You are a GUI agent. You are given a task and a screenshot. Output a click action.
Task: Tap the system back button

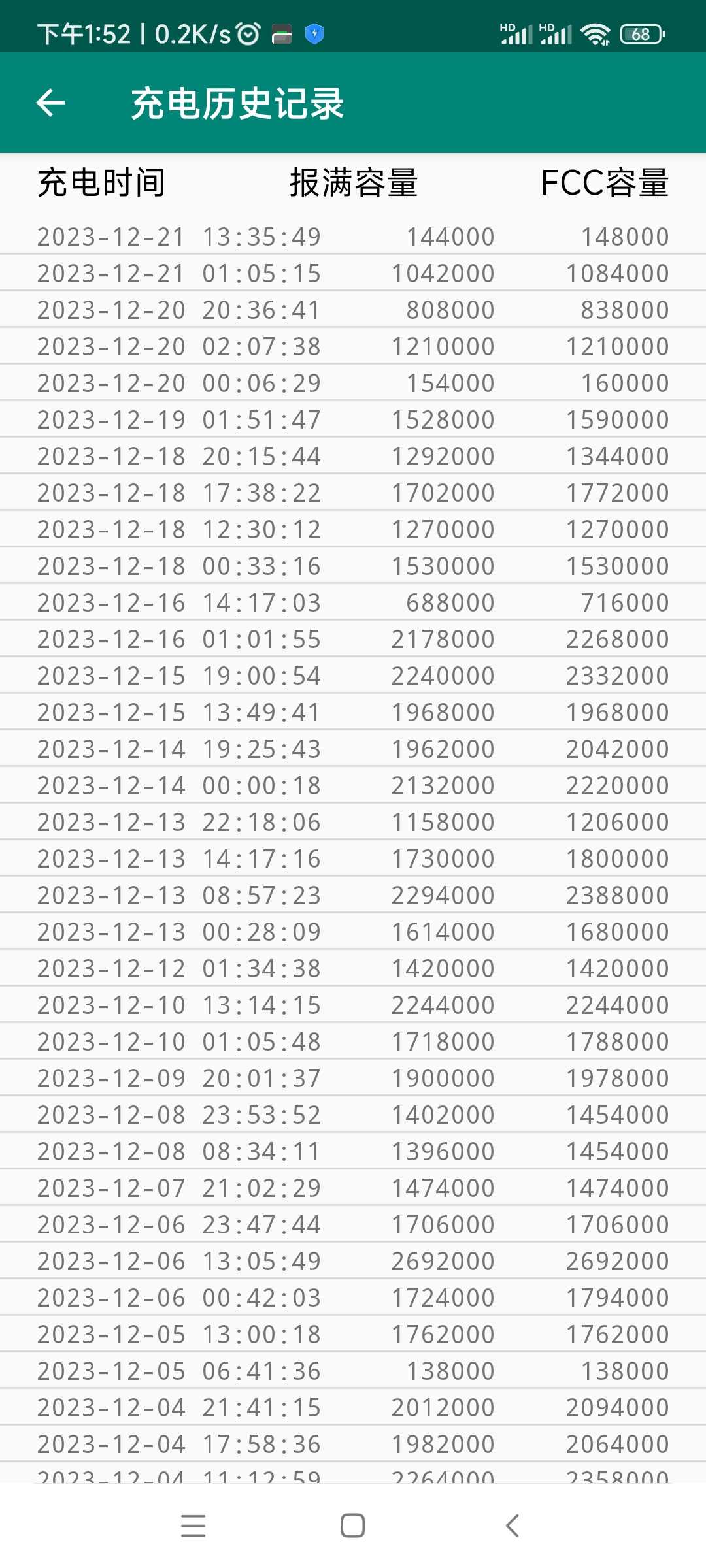(x=513, y=1526)
